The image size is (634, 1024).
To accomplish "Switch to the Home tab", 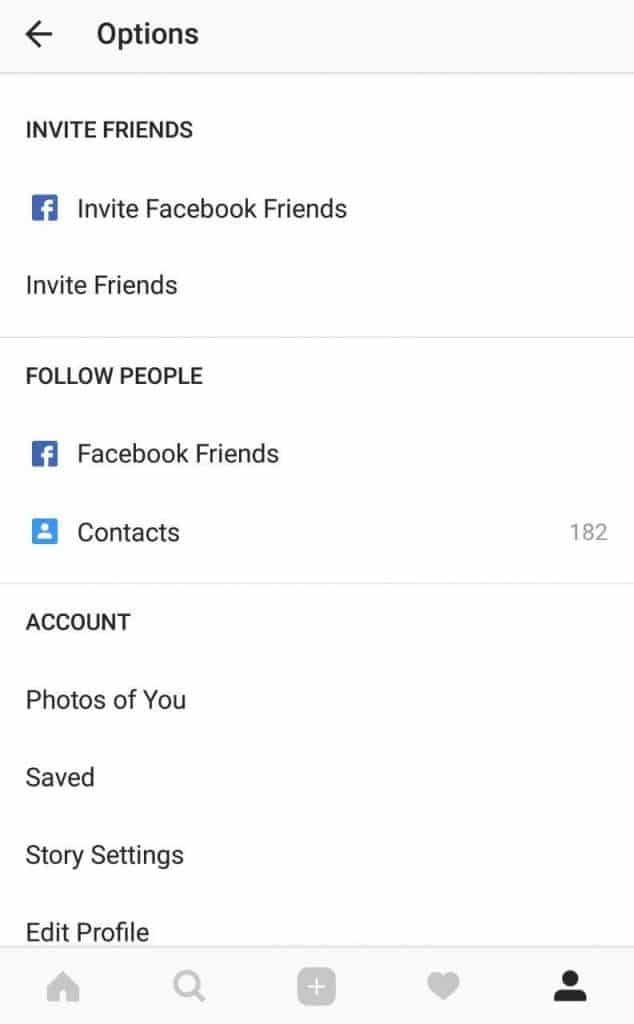I will [63, 986].
